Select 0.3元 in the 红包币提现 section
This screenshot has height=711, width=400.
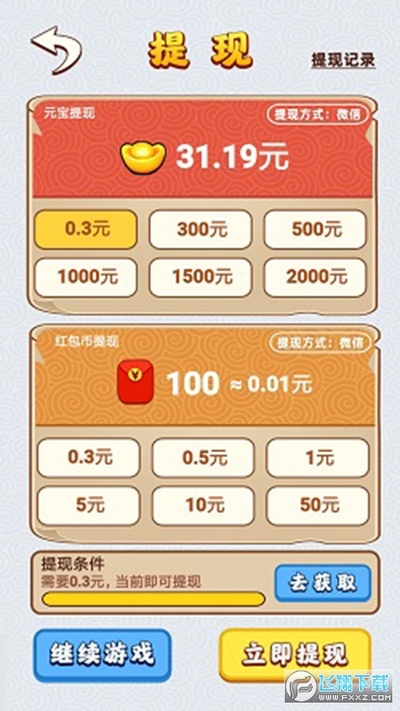pyautogui.click(x=88, y=458)
